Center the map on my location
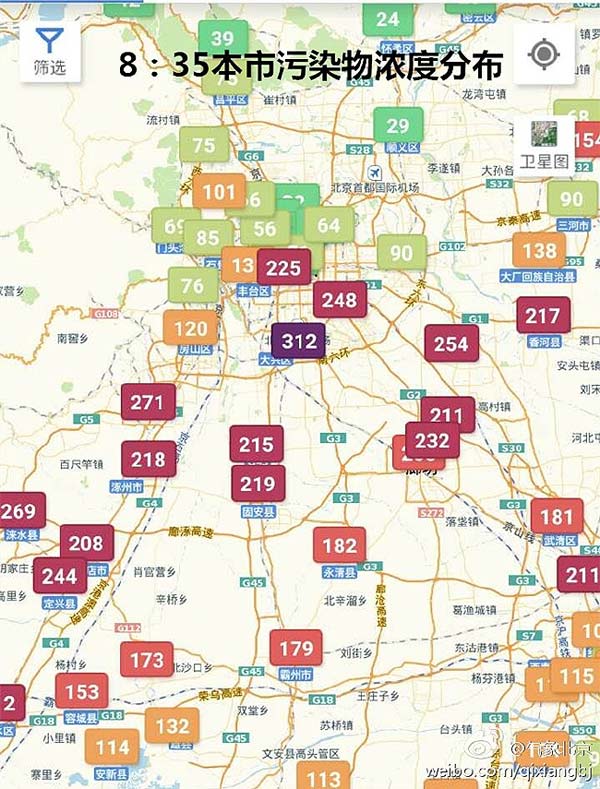The height and width of the screenshot is (789, 600). click(543, 54)
